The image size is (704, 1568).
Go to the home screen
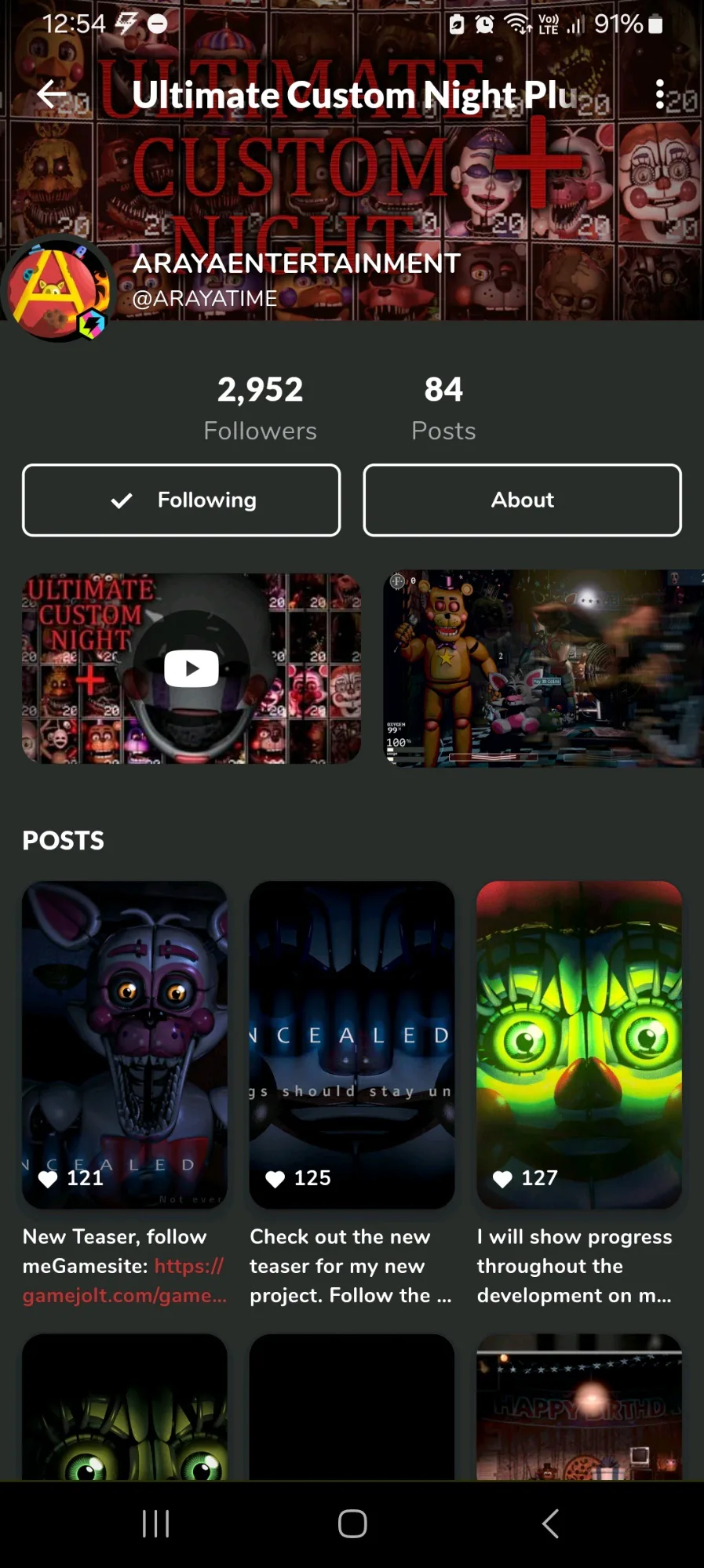pyautogui.click(x=352, y=1524)
